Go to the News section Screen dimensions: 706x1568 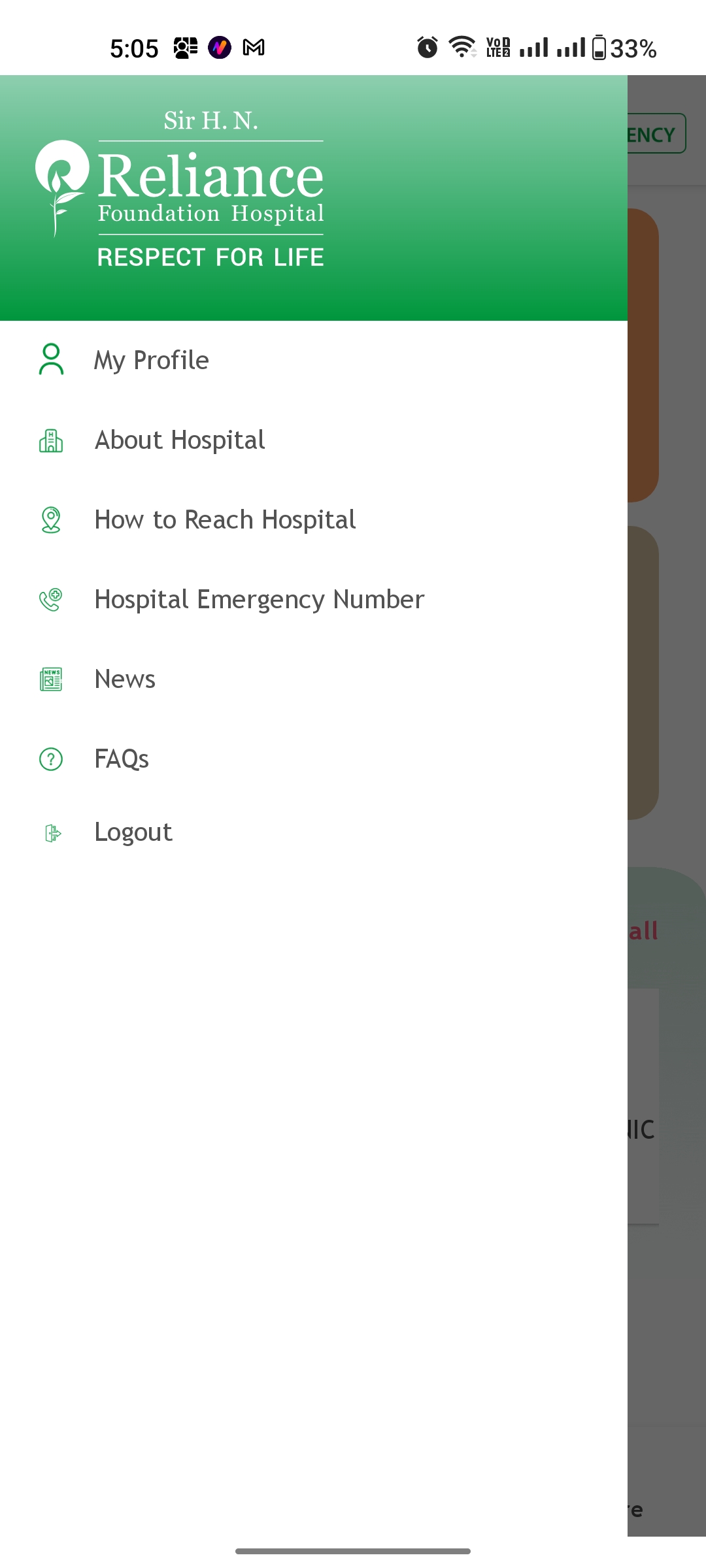pos(125,679)
